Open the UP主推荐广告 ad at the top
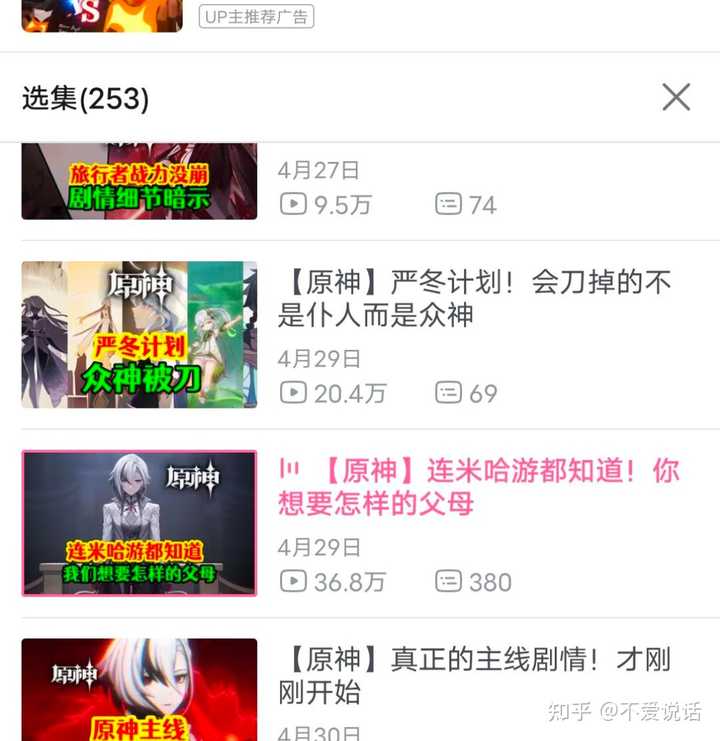This screenshot has width=720, height=741. (x=255, y=16)
